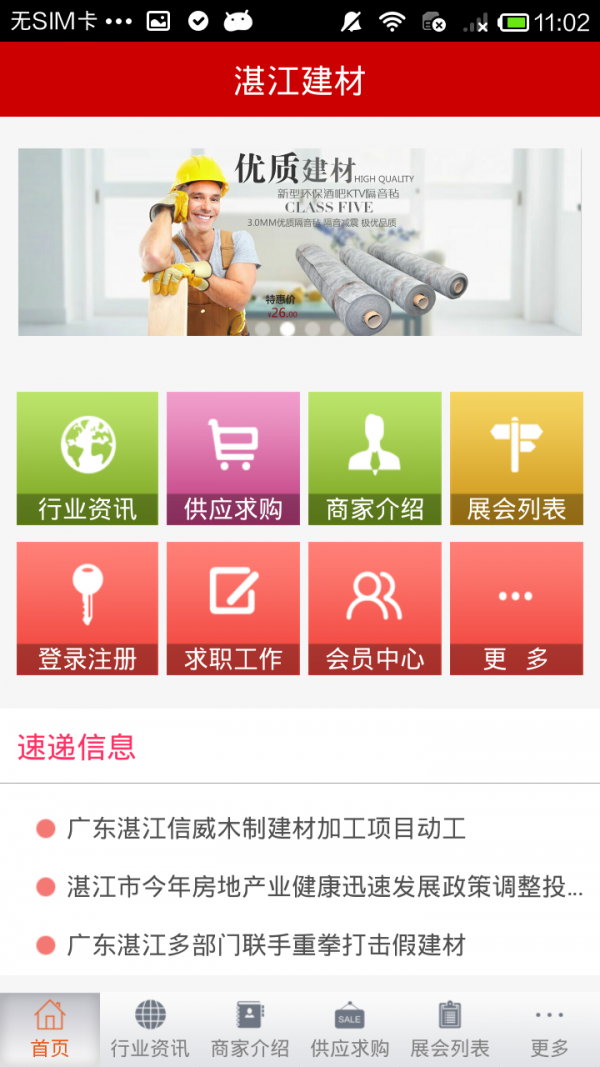Open the 展会列表 tile in the grid

pos(516,458)
